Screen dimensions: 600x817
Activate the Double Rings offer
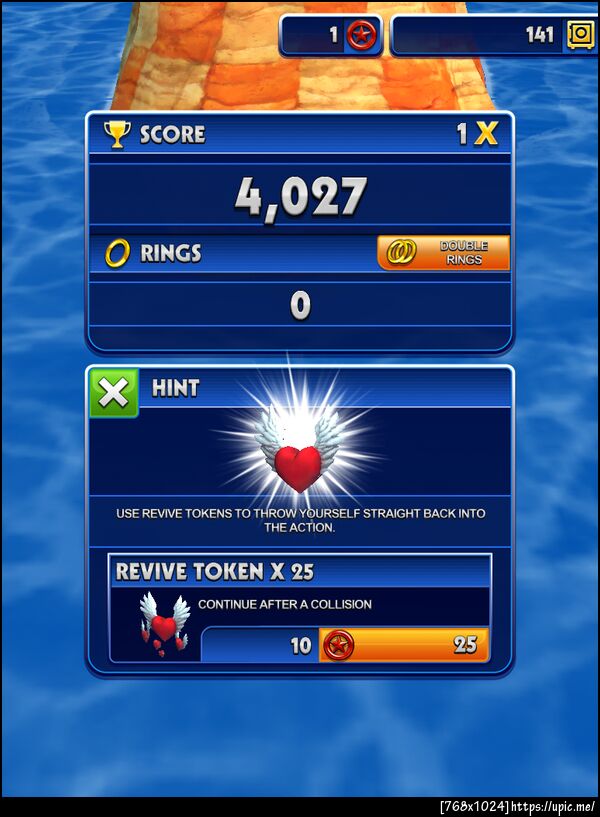point(443,253)
